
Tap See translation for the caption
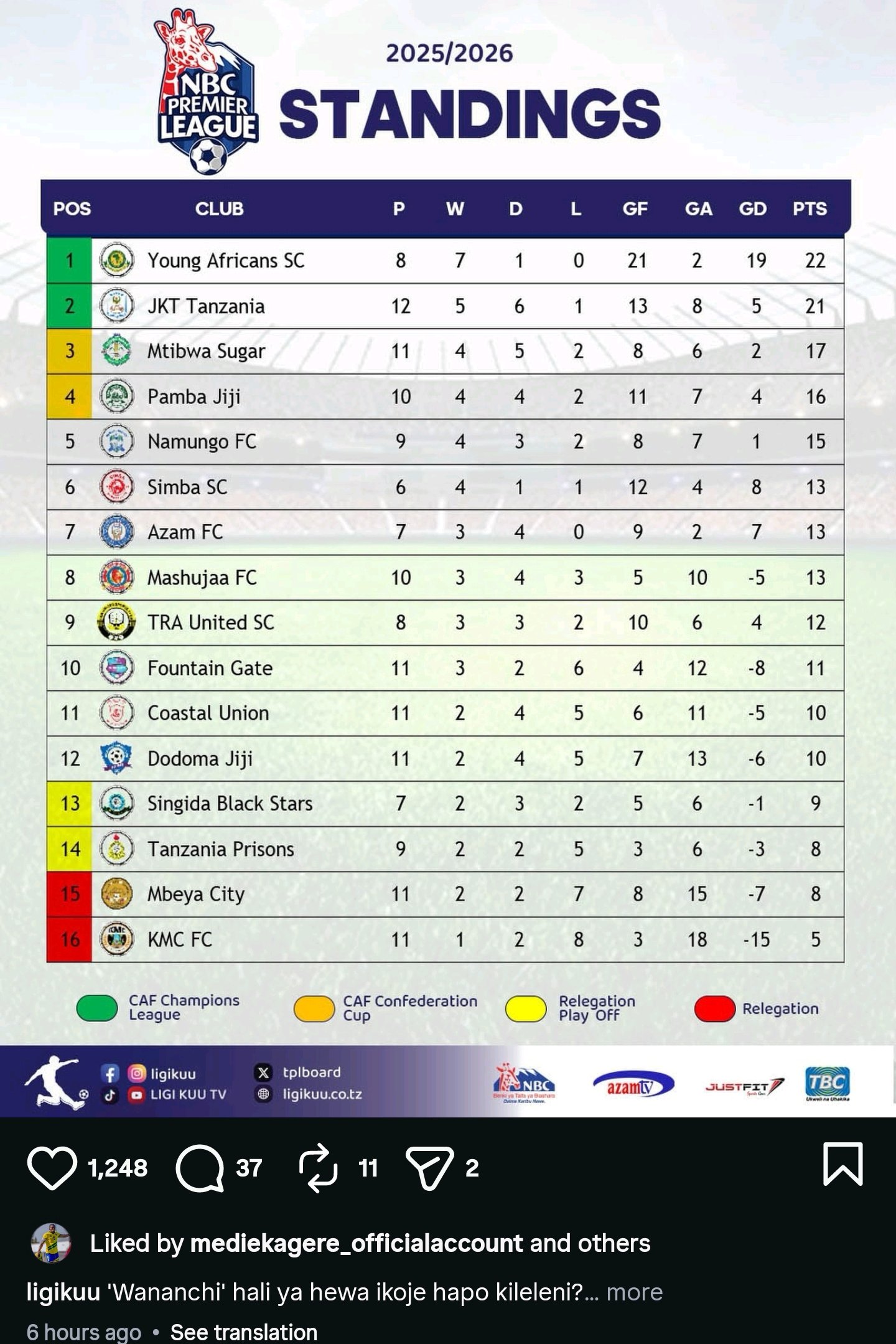[243, 1332]
